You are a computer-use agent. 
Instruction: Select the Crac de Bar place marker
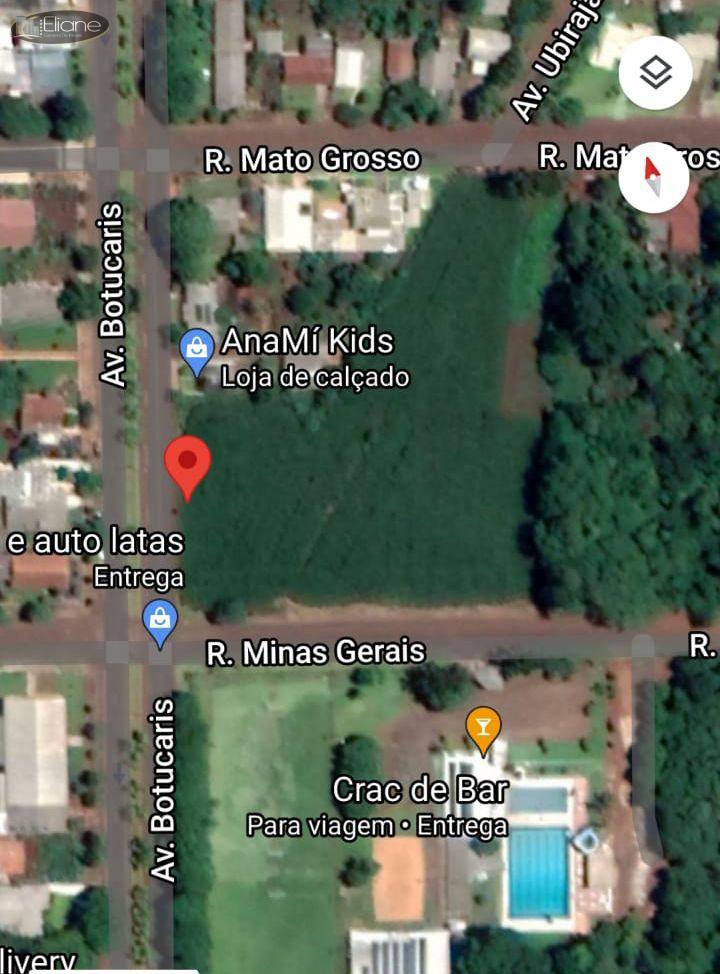(484, 728)
